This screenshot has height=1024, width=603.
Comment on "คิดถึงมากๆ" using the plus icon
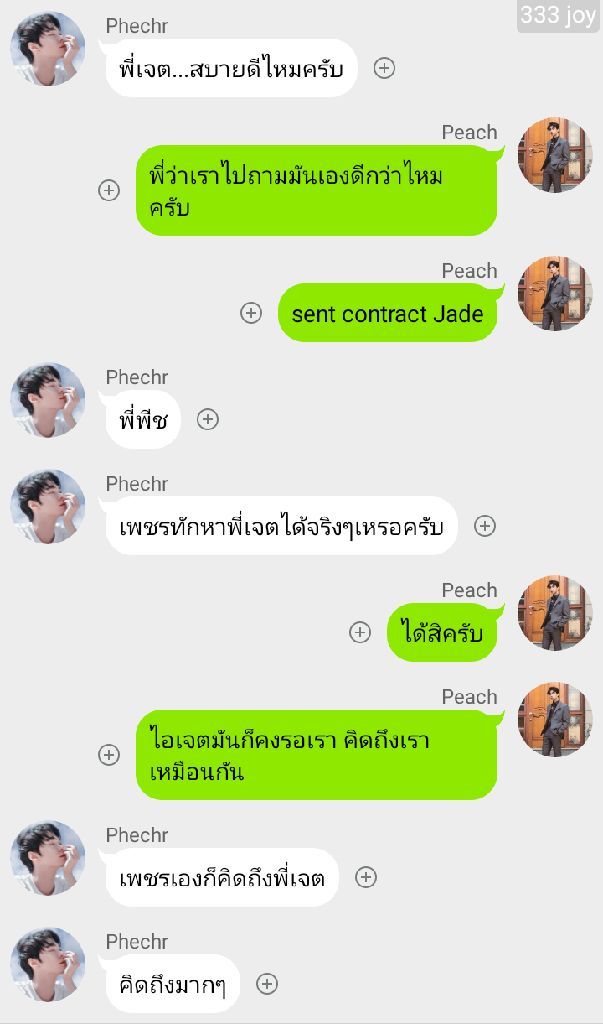point(267,984)
